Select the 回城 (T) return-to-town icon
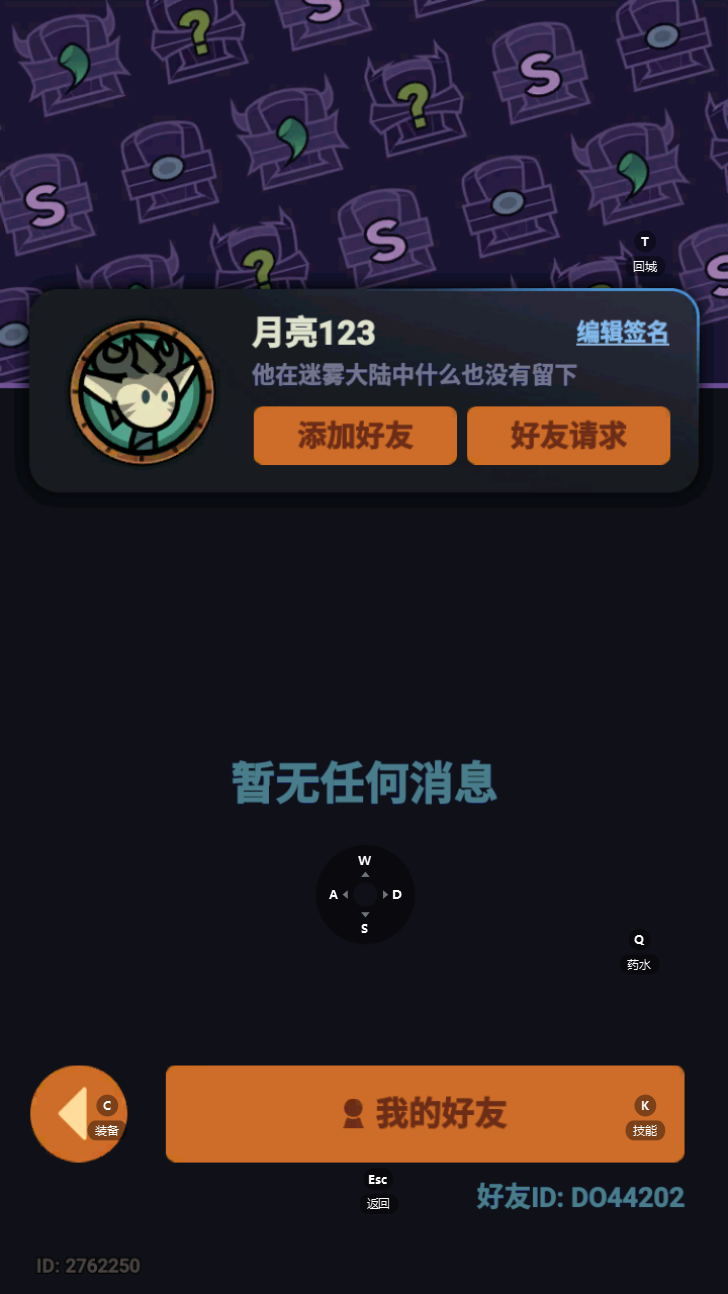 (644, 250)
